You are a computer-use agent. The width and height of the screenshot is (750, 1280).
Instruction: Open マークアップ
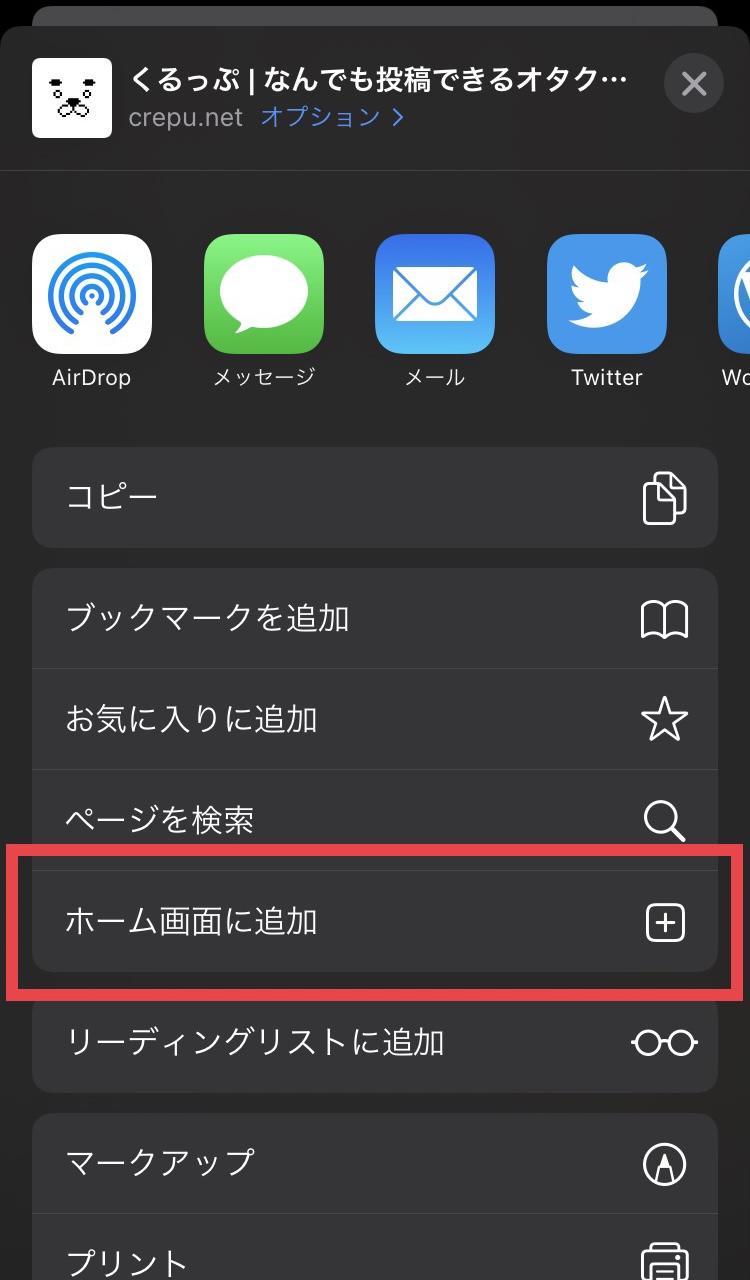coord(375,1163)
